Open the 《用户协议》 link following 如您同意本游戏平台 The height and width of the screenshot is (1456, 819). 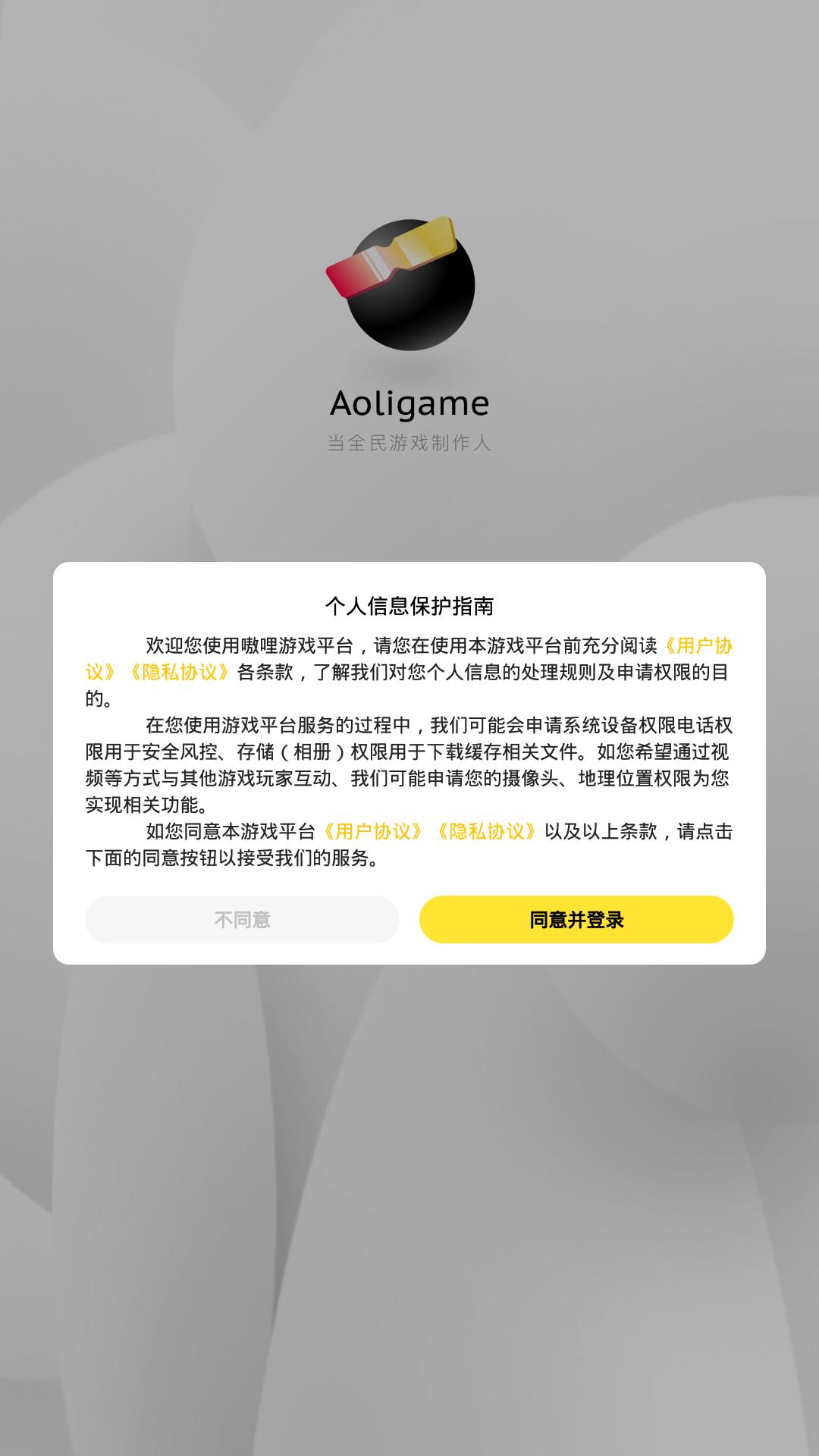(x=373, y=832)
